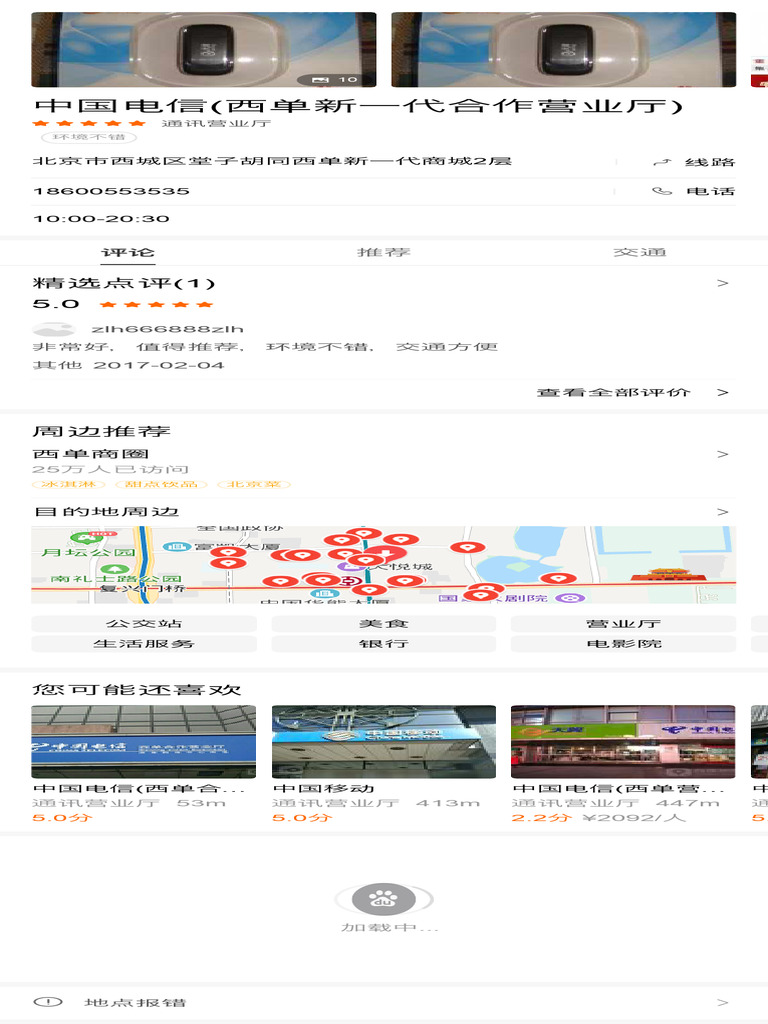Tap the nearby map preview
Image resolution: width=768 pixels, height=1024 pixels.
click(384, 565)
